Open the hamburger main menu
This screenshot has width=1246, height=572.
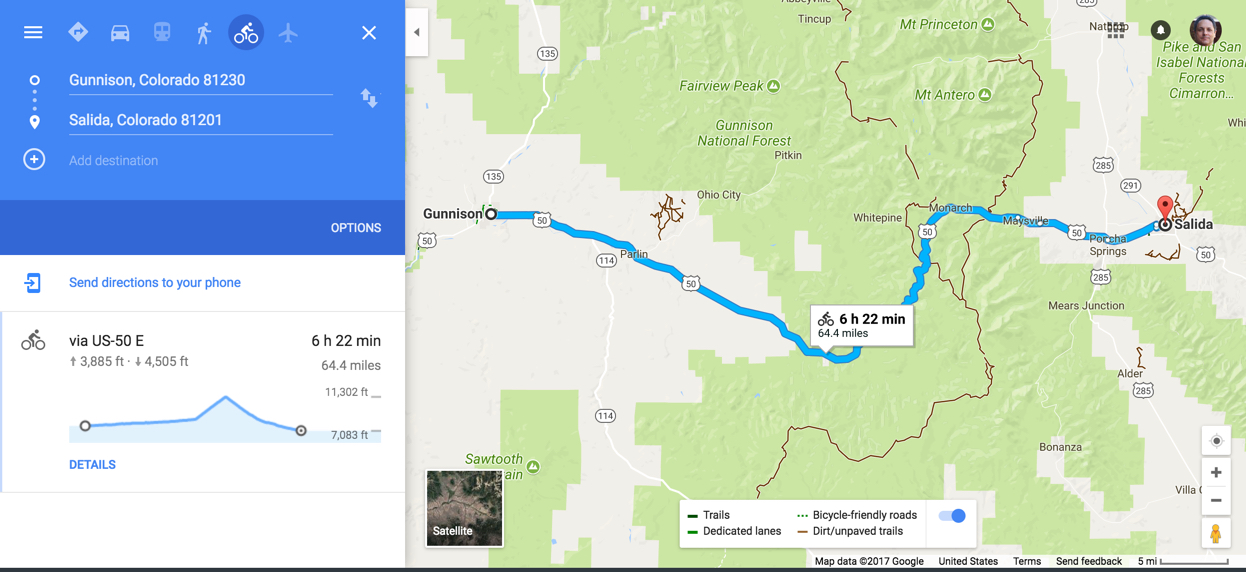tap(33, 33)
